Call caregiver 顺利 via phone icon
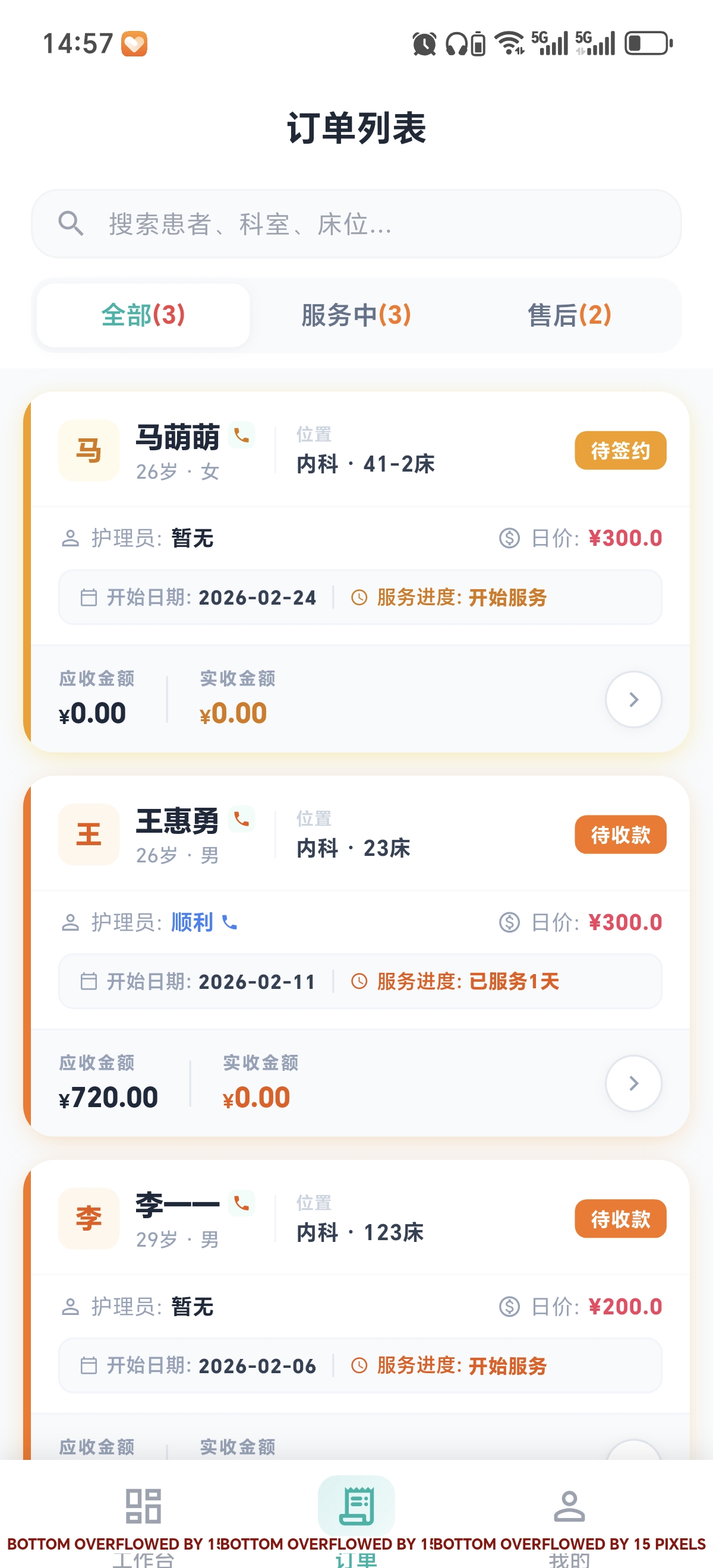This screenshot has height=1568, width=713. click(229, 923)
